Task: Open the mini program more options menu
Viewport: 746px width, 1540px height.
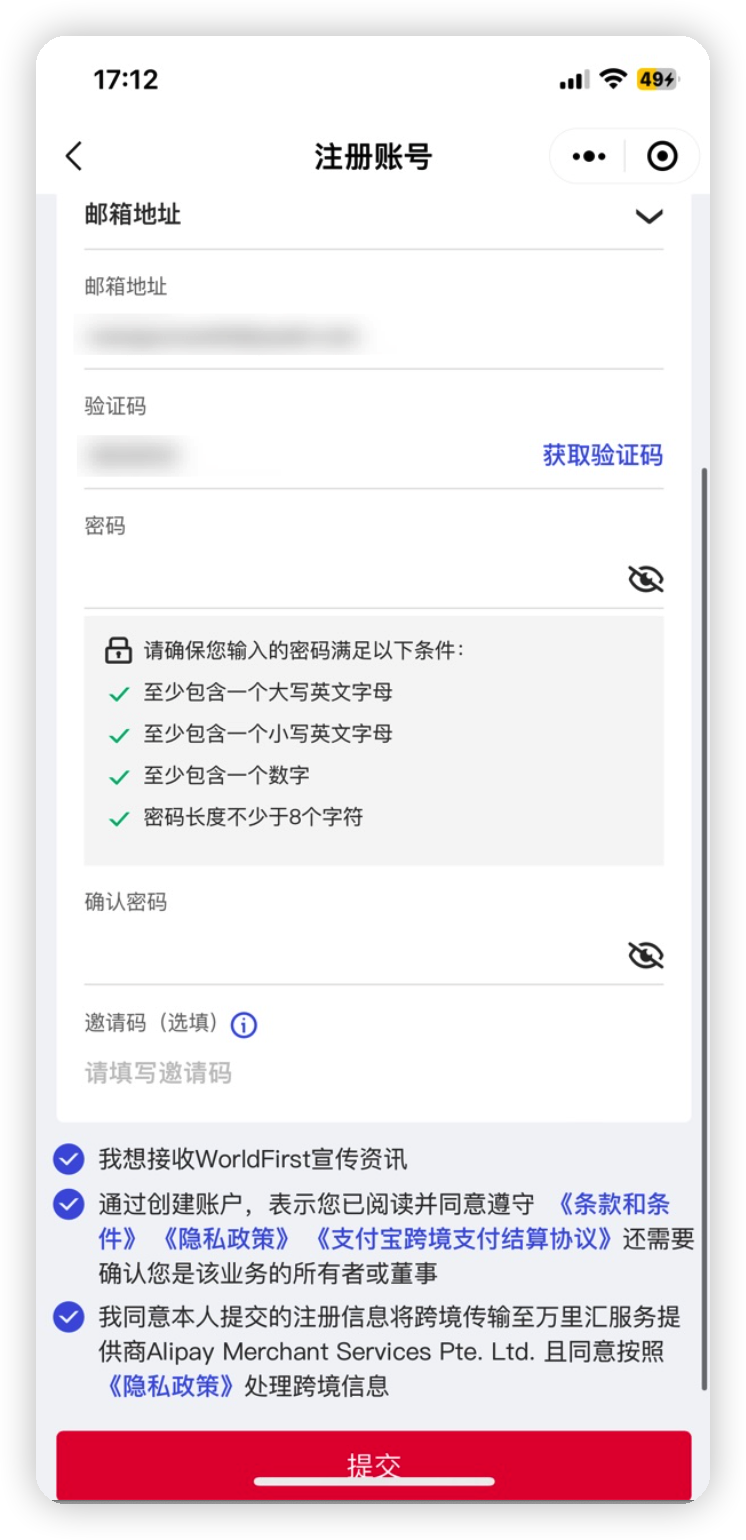Action: (x=589, y=157)
